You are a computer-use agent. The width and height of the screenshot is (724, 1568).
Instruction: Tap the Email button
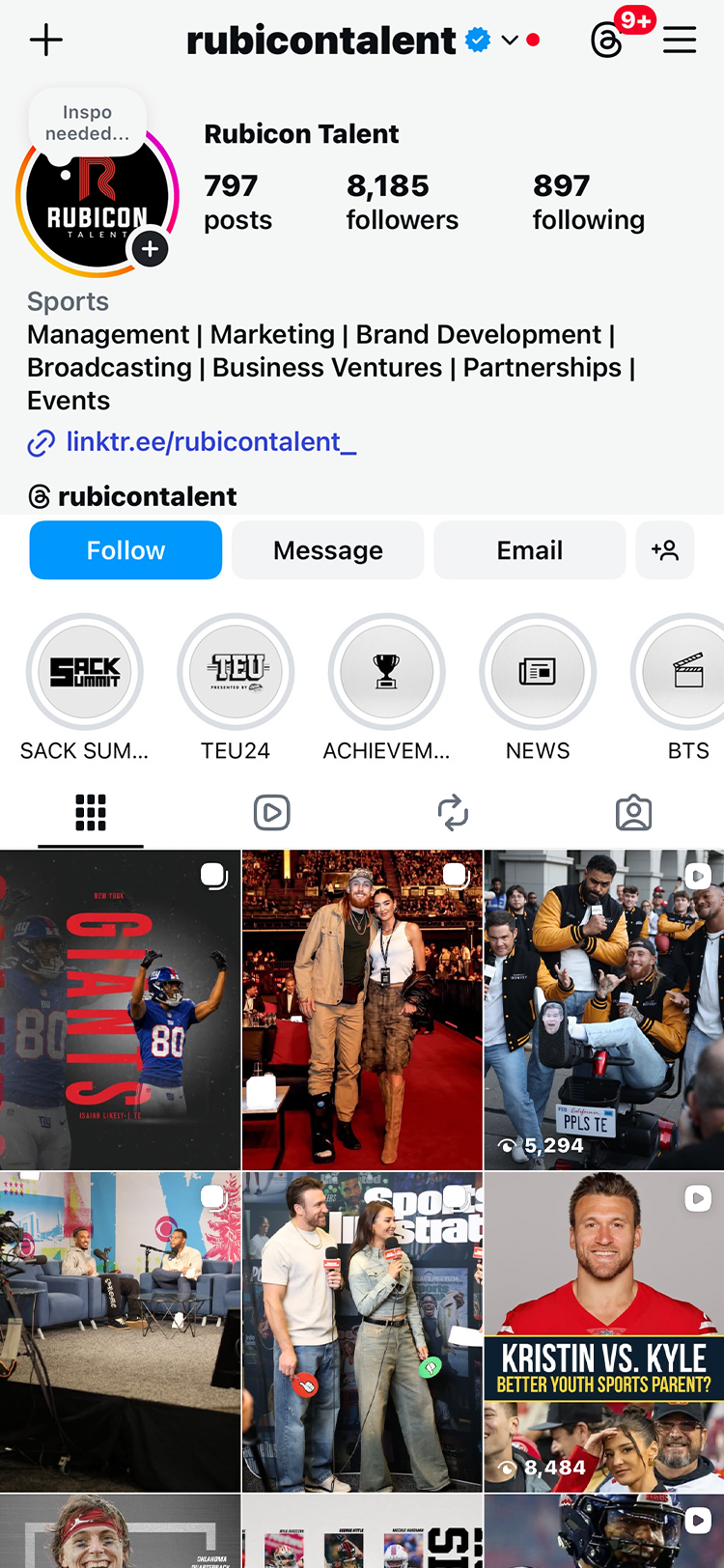529,550
